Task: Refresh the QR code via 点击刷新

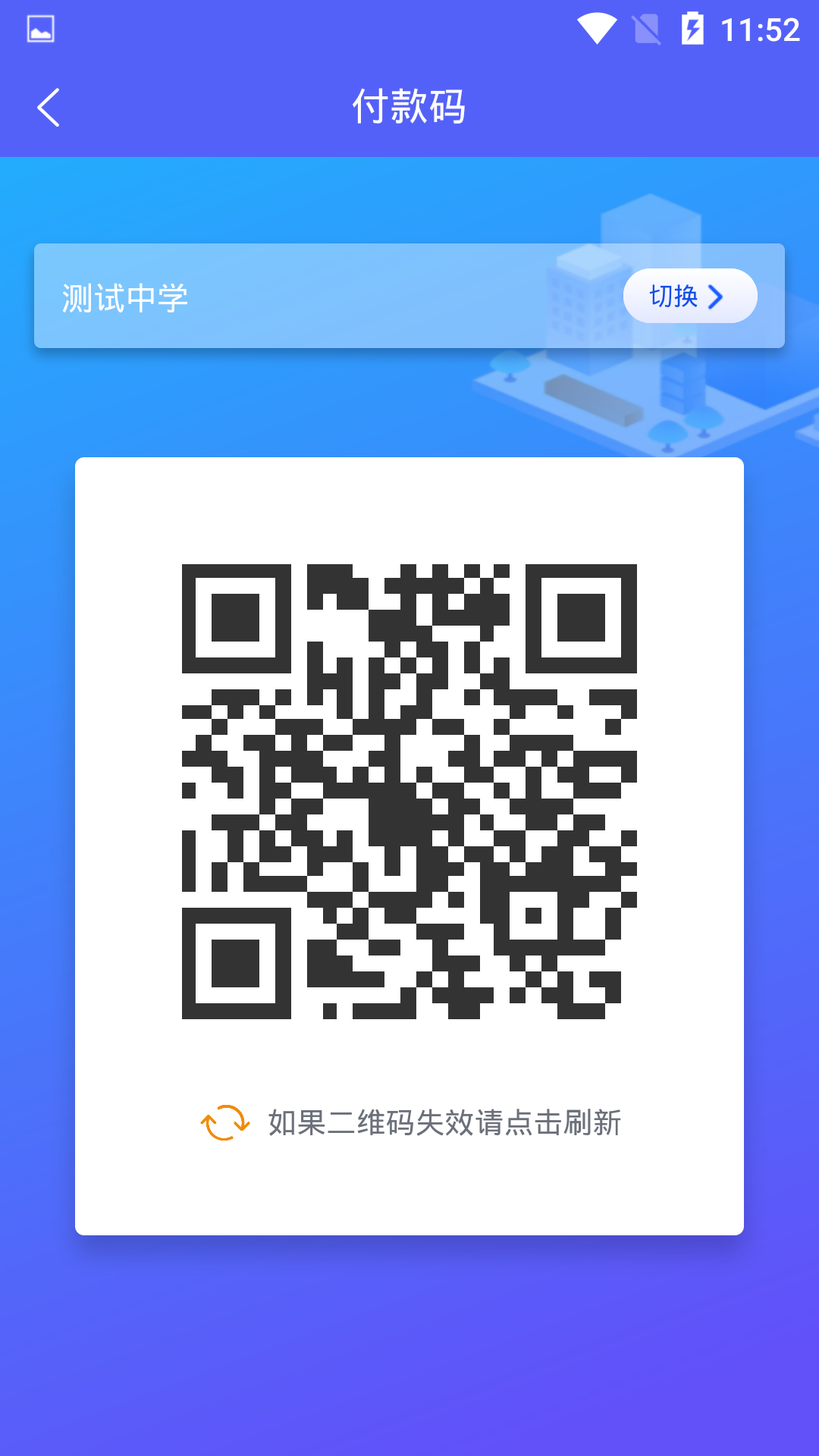Action: [409, 1122]
